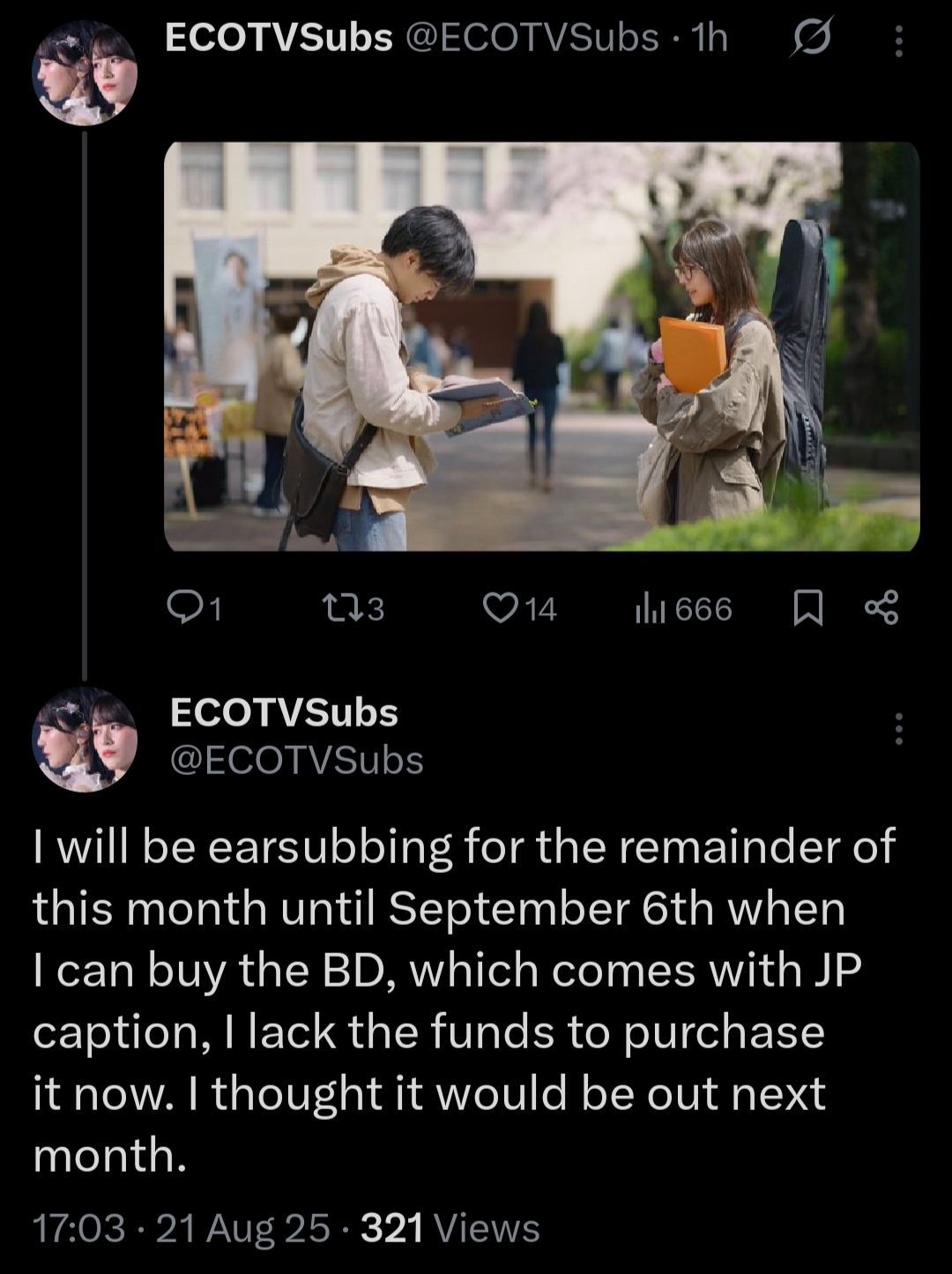This screenshot has width=952, height=1274.
Task: Tap ECOTVSubs avatar on the earsubbing tweet
Action: [85, 739]
